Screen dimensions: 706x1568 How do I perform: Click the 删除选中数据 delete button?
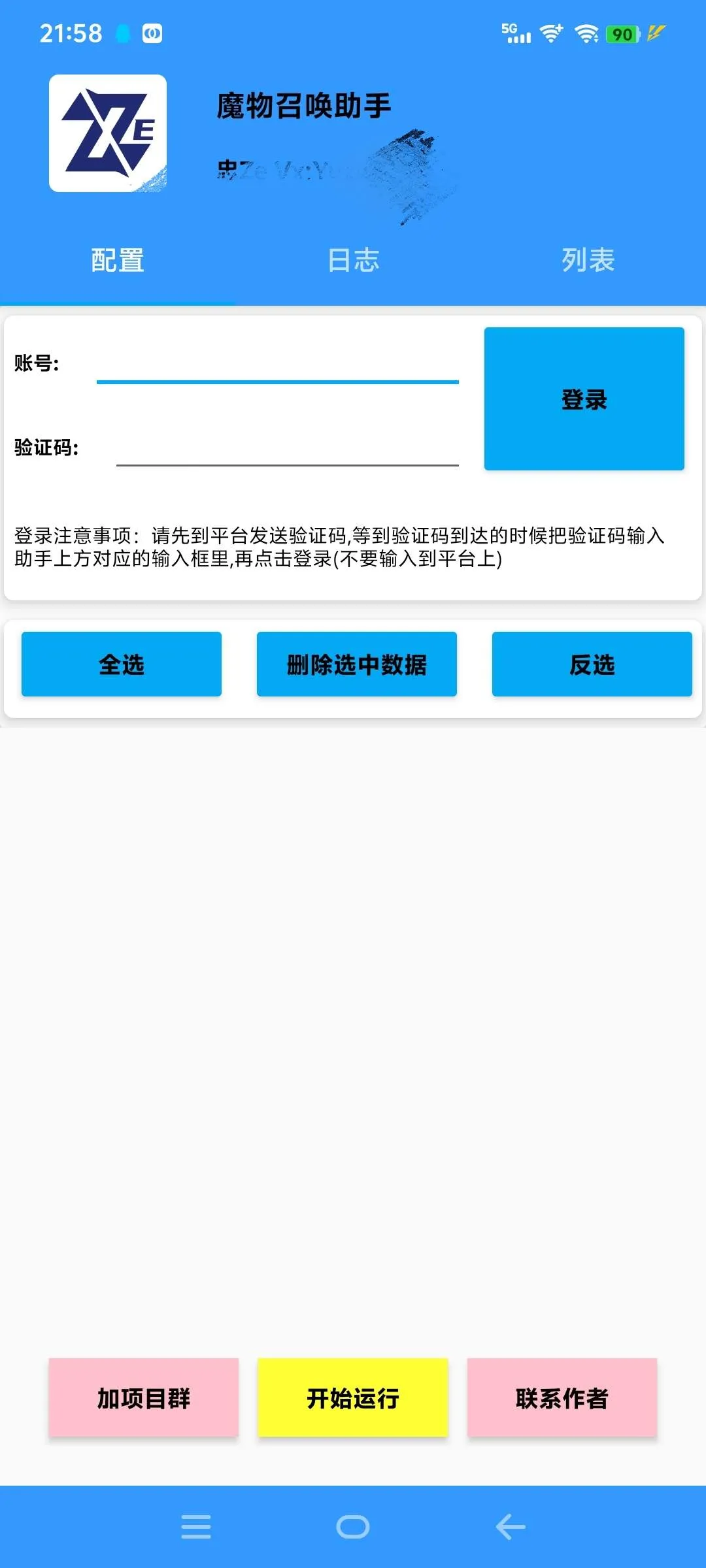point(357,664)
